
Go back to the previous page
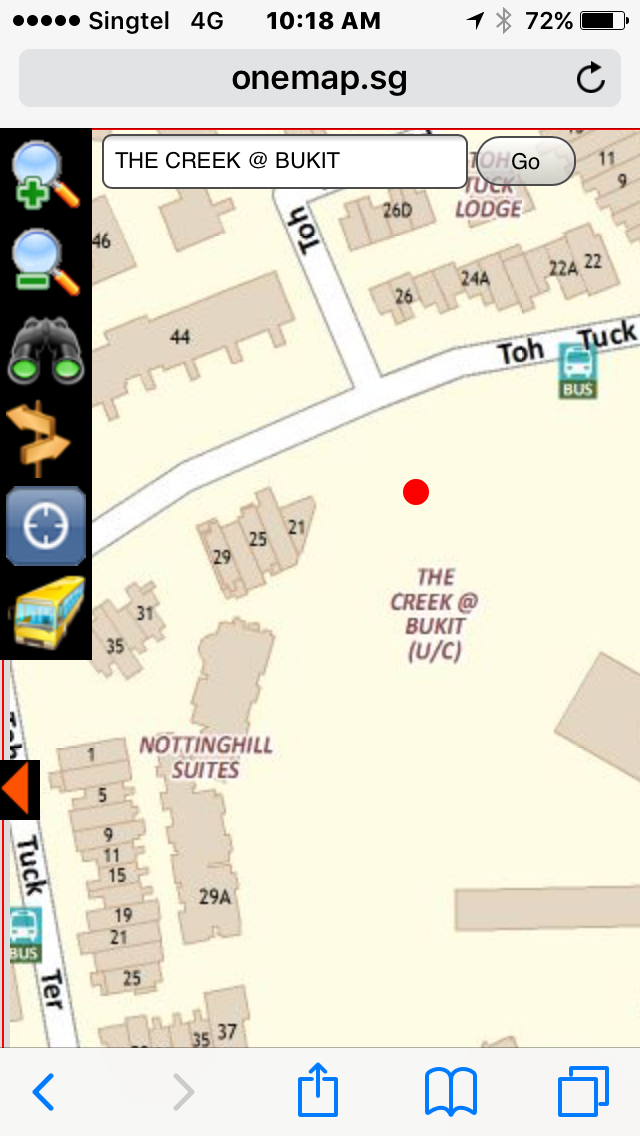[43, 1092]
